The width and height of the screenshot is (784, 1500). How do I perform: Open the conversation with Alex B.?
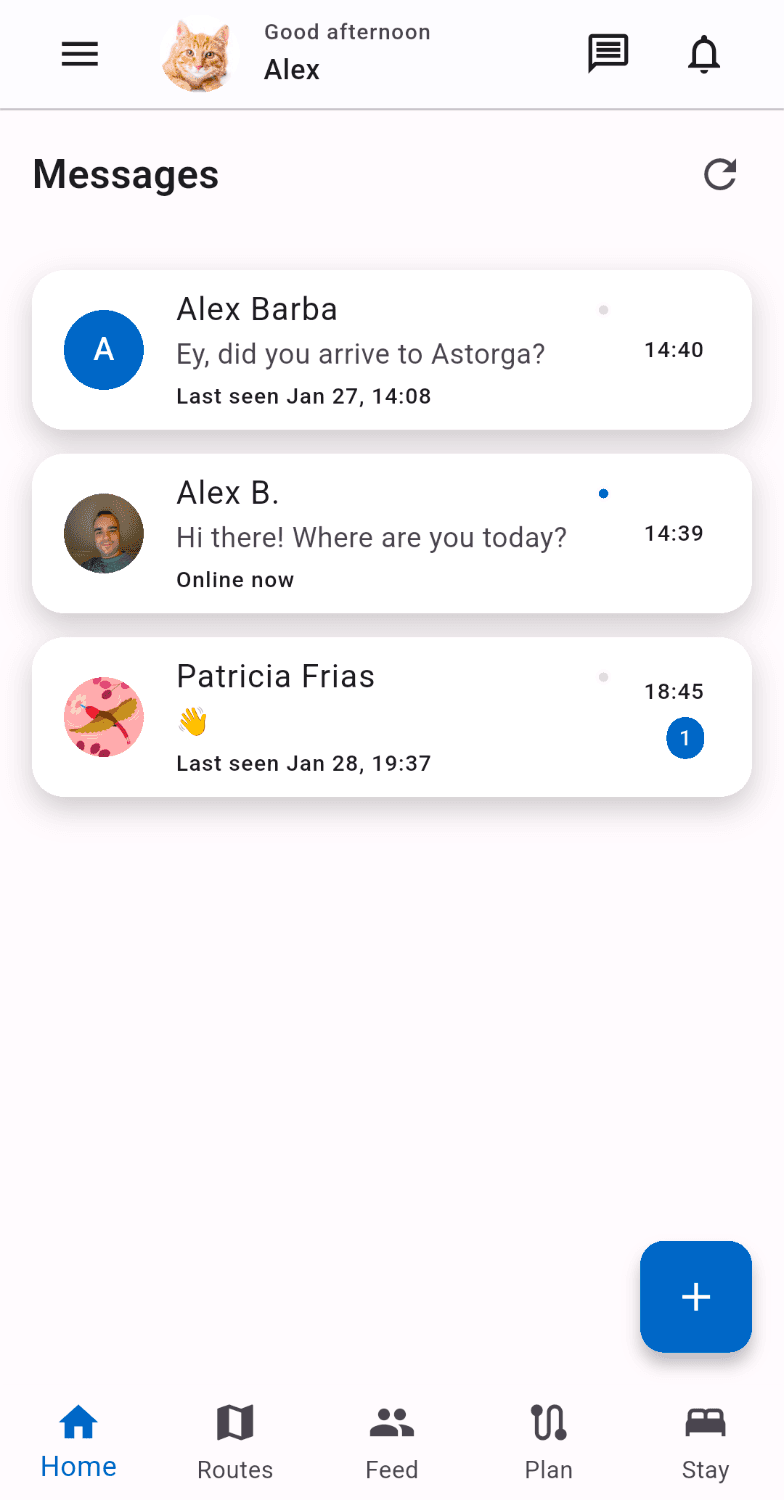click(x=391, y=533)
